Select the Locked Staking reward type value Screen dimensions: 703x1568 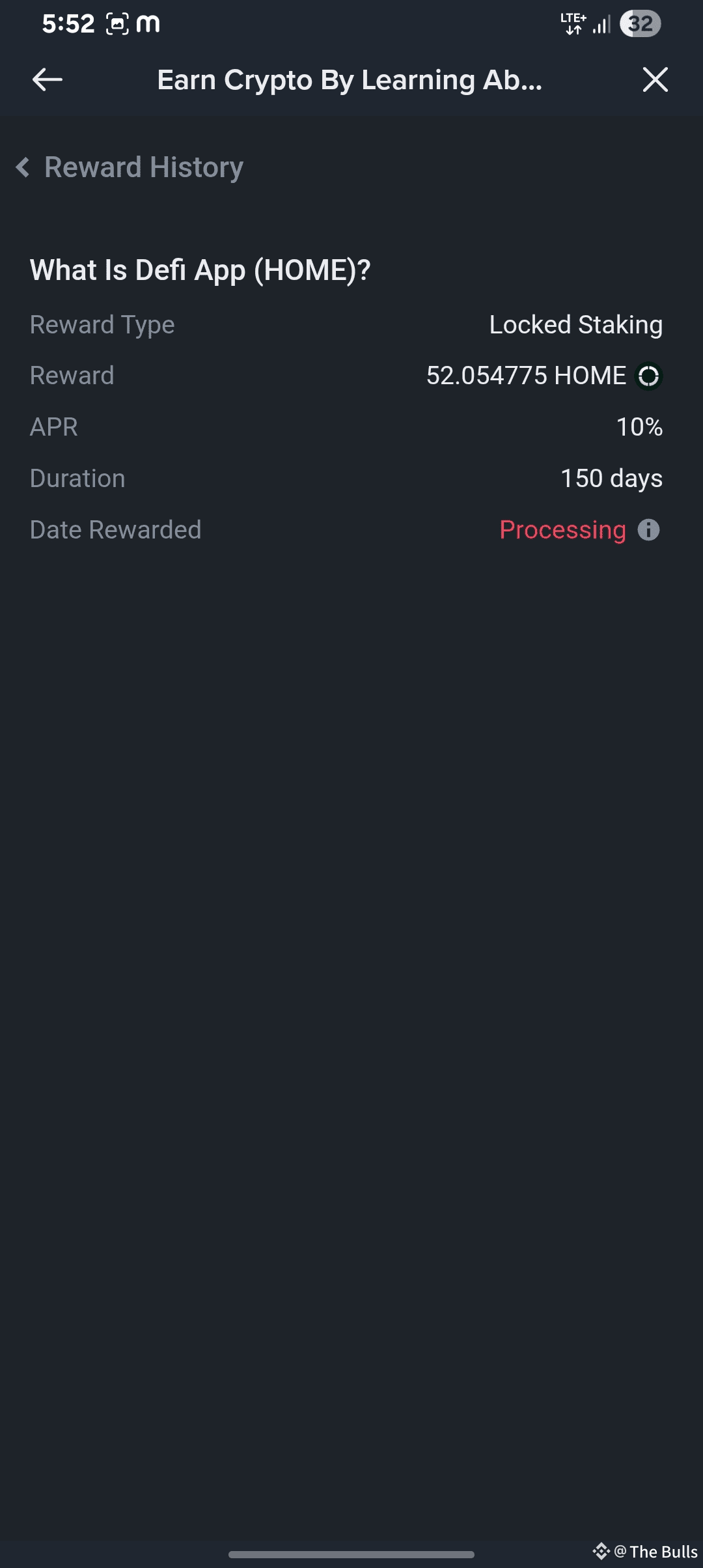tap(575, 324)
